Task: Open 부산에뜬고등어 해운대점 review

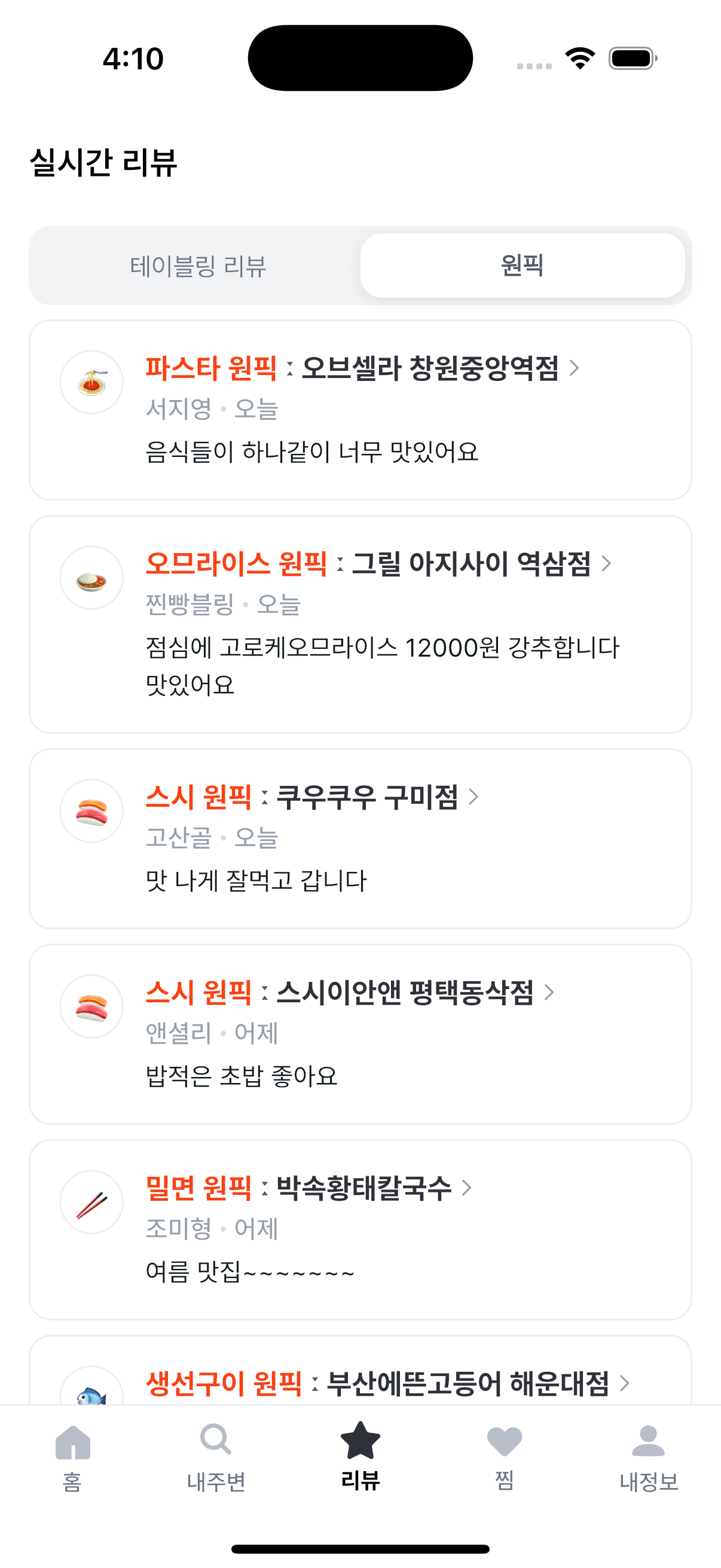Action: 360,1382
